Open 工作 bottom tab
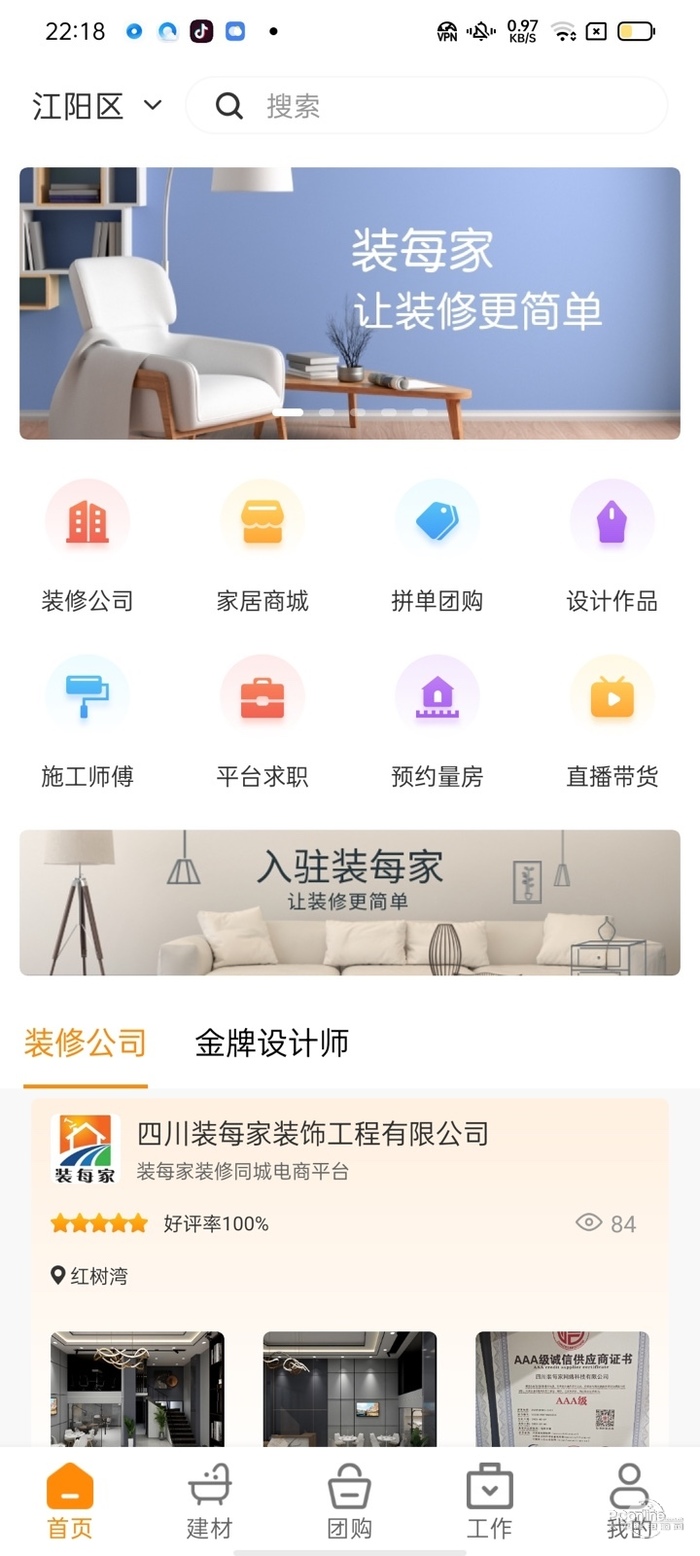This screenshot has width=700, height=1556. [x=490, y=1502]
